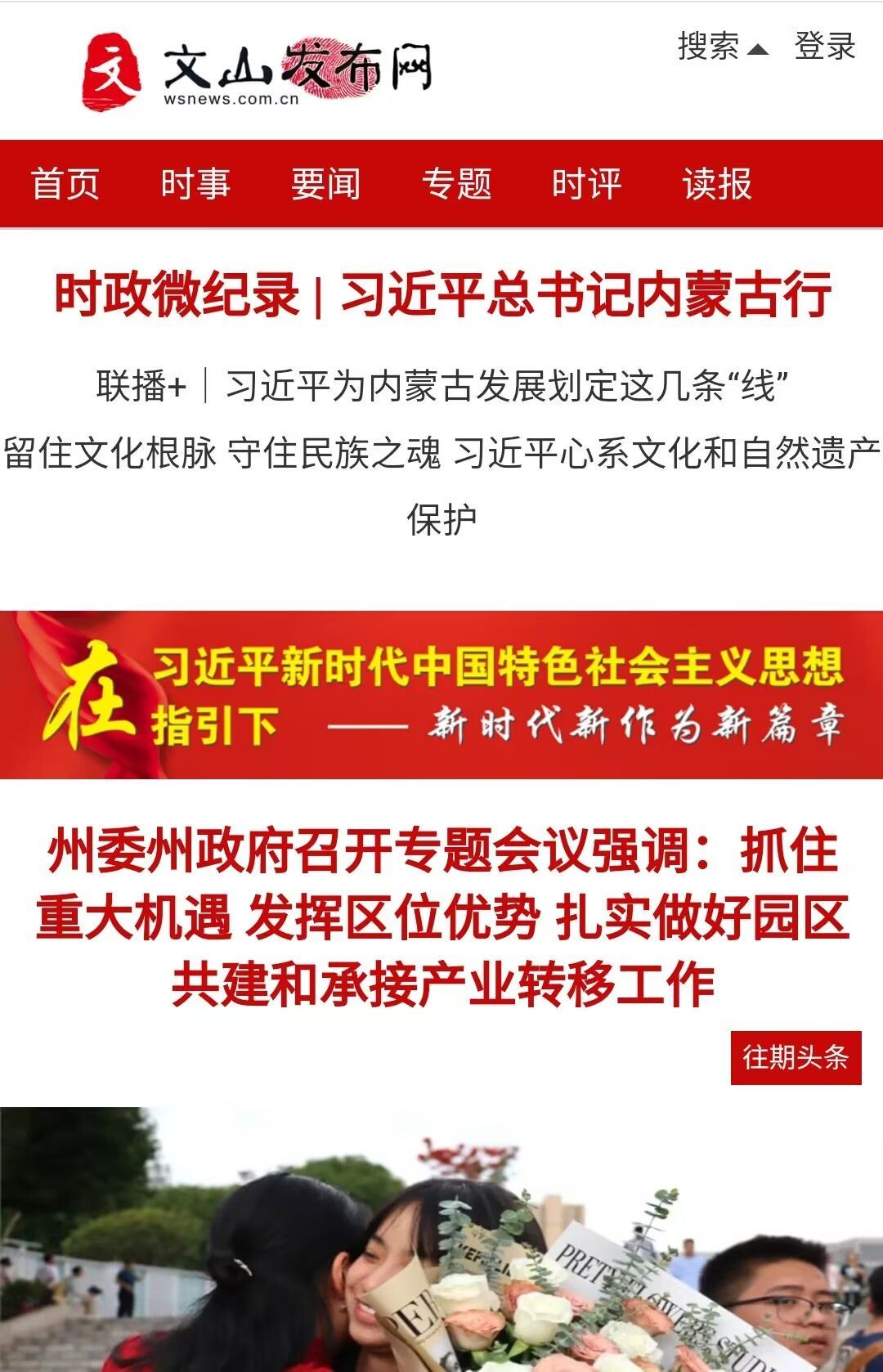
Task: Switch to 时评 commentary tab
Action: (x=586, y=183)
